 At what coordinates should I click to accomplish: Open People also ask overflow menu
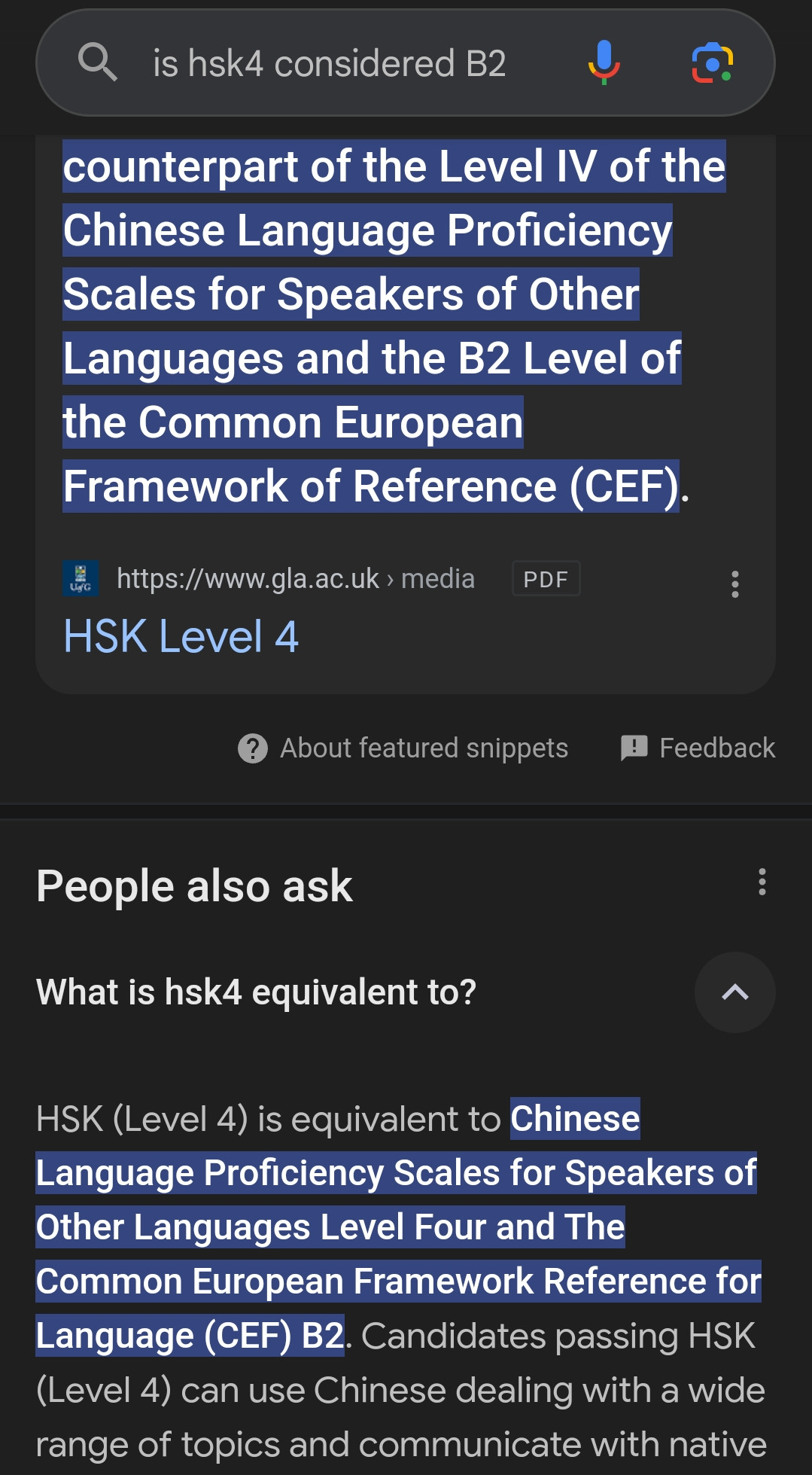[762, 882]
